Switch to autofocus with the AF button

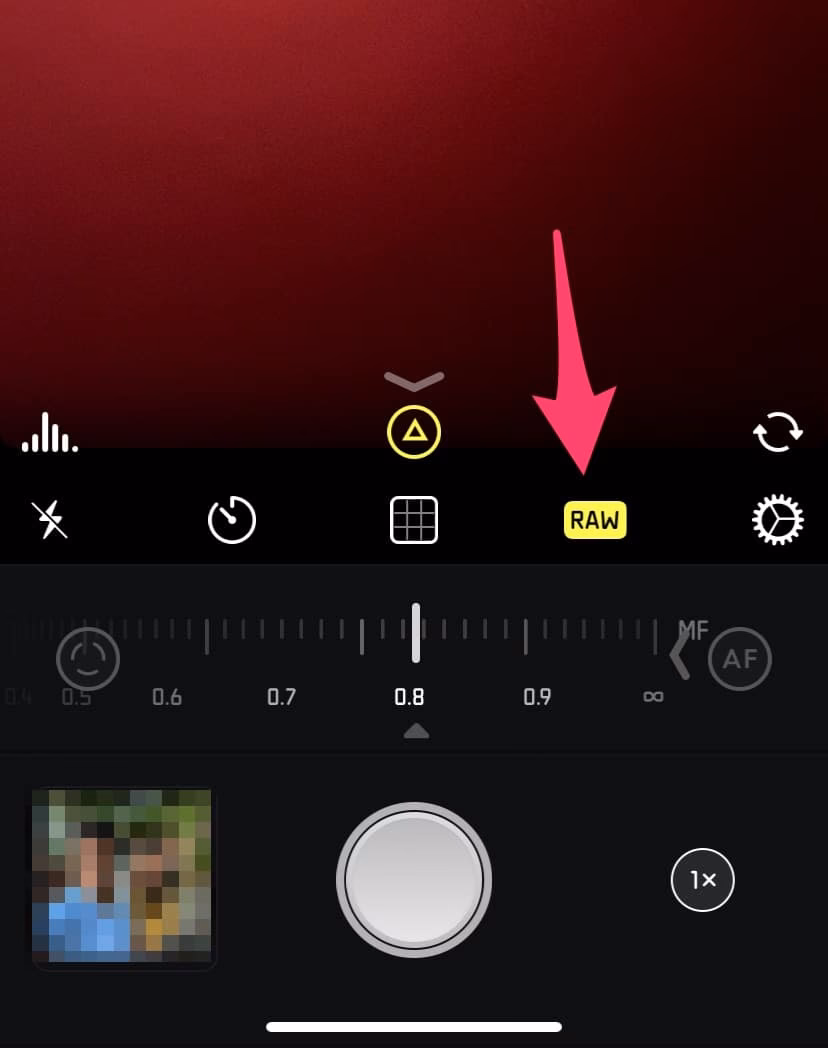tap(739, 659)
